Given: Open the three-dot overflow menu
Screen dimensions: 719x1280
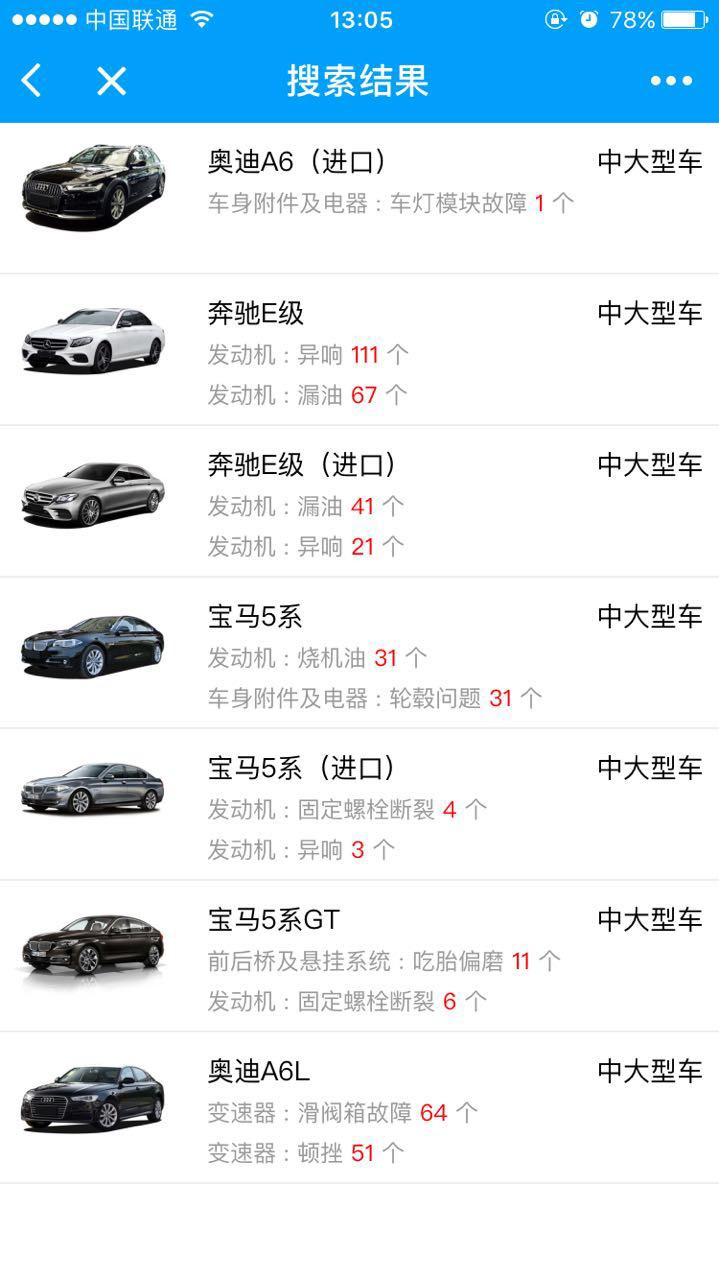Looking at the screenshot, I should click(670, 81).
